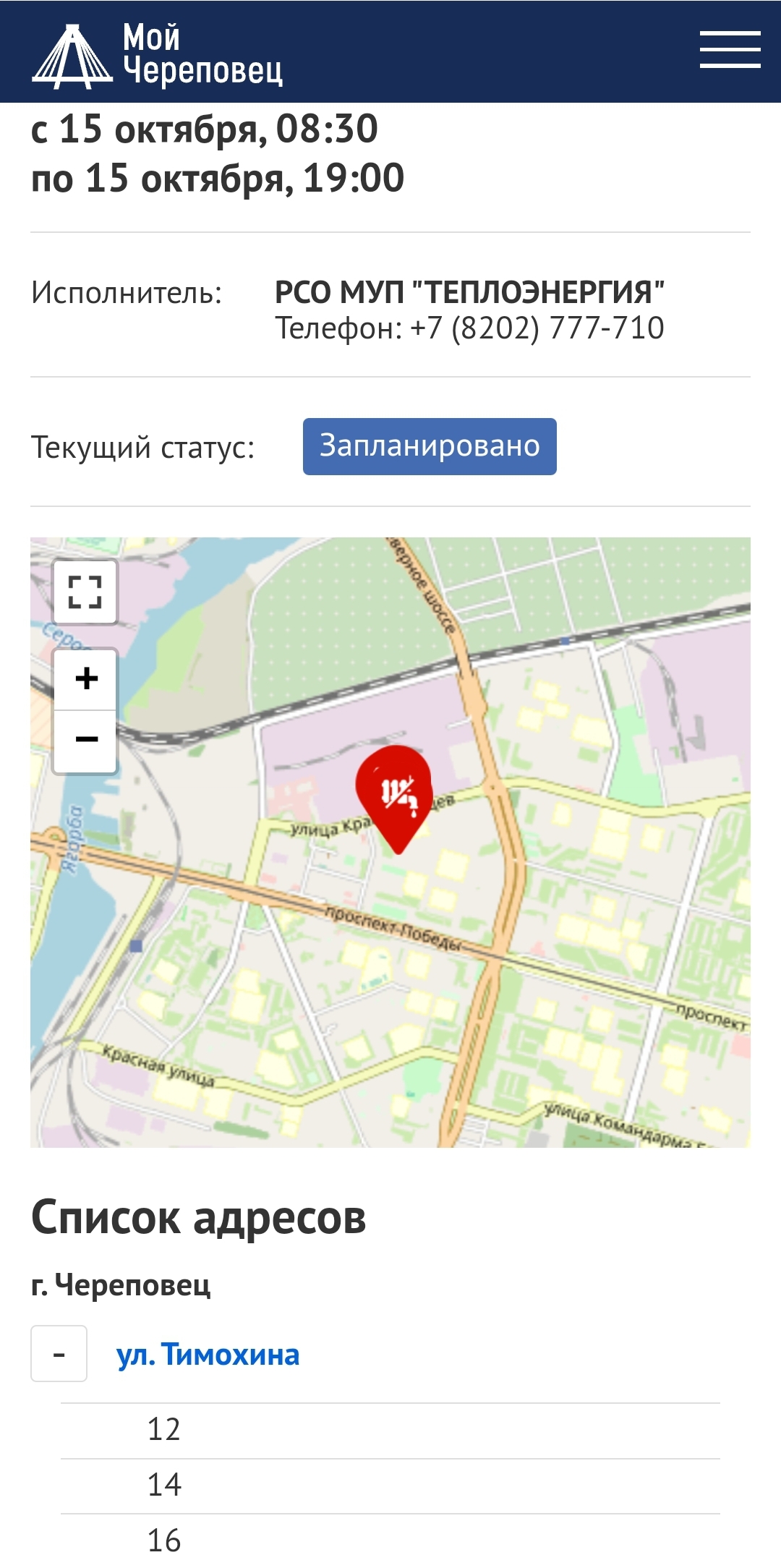This screenshot has height=1568, width=781.
Task: Open the ул. Тимохина street link
Action: [x=208, y=1354]
